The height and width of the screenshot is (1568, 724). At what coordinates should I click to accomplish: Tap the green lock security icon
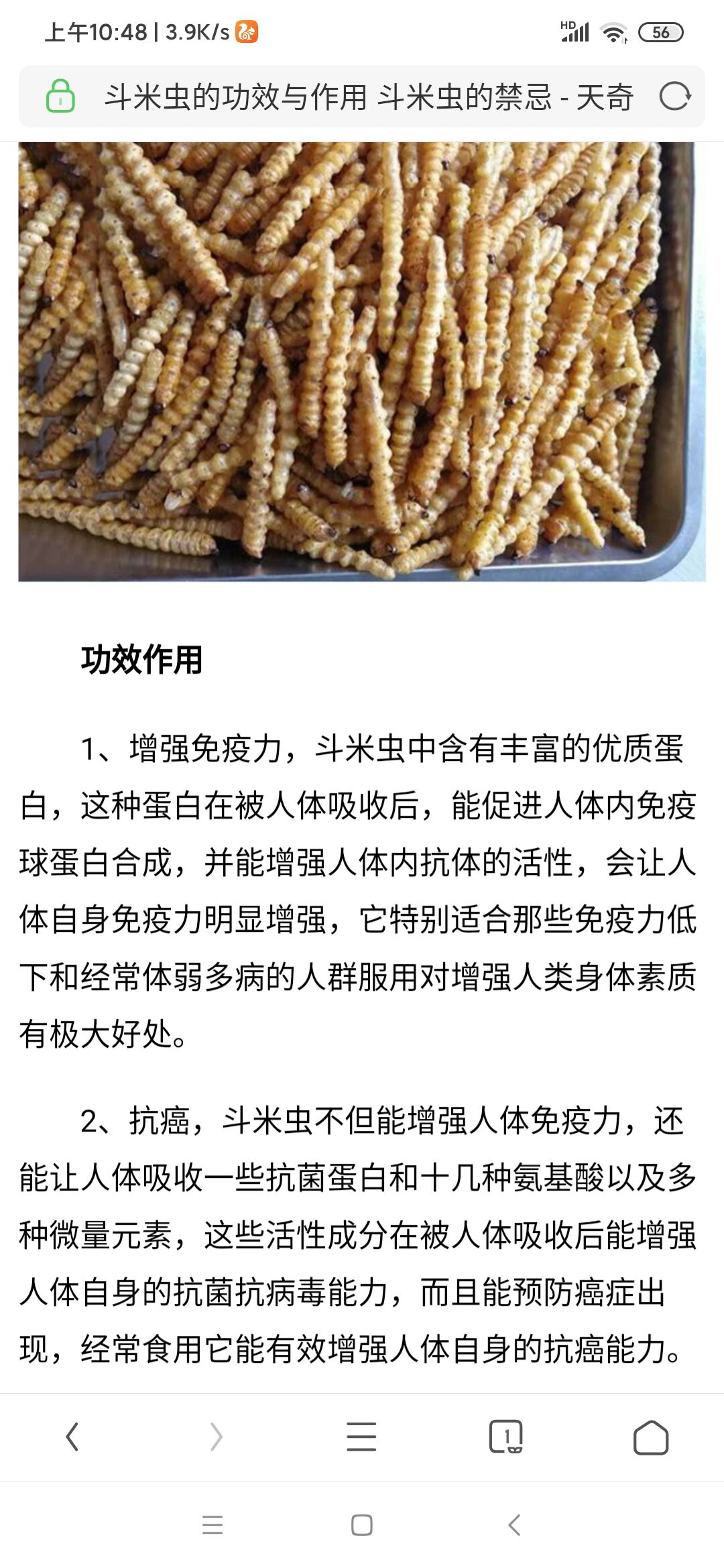tap(61, 98)
